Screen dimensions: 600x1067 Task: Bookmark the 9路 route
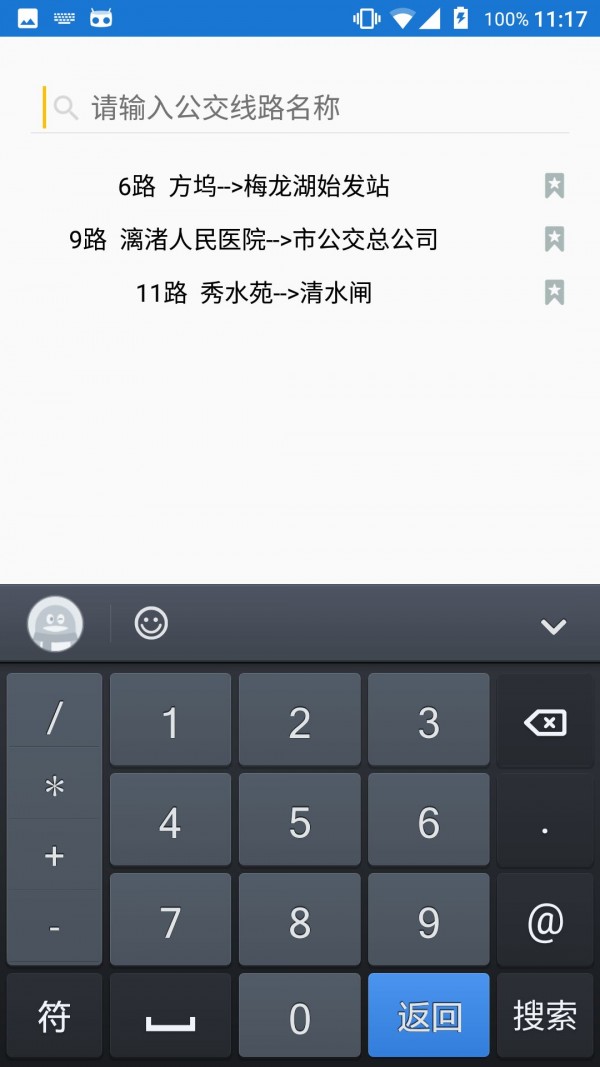click(554, 239)
